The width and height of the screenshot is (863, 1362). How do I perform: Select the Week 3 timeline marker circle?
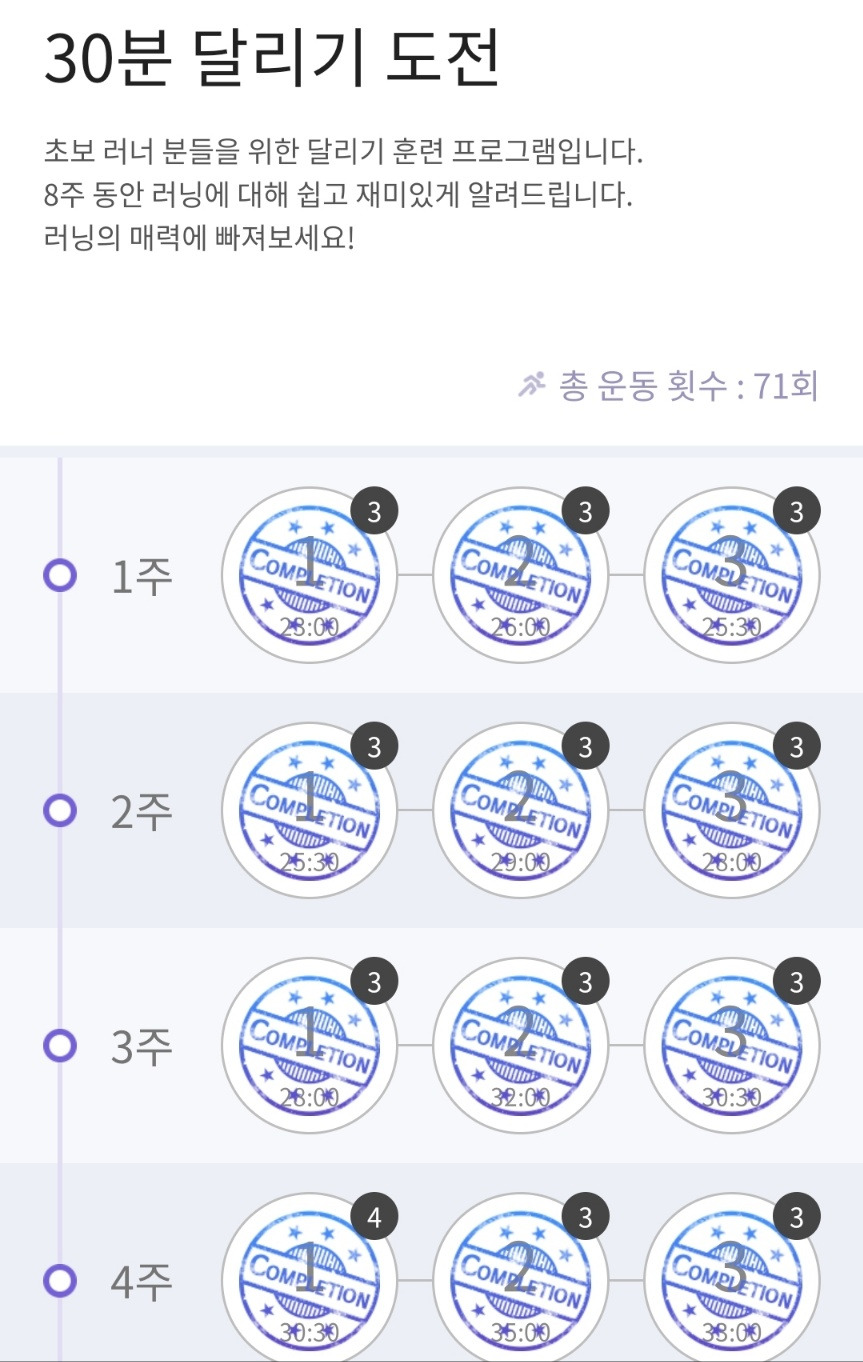coord(60,1043)
